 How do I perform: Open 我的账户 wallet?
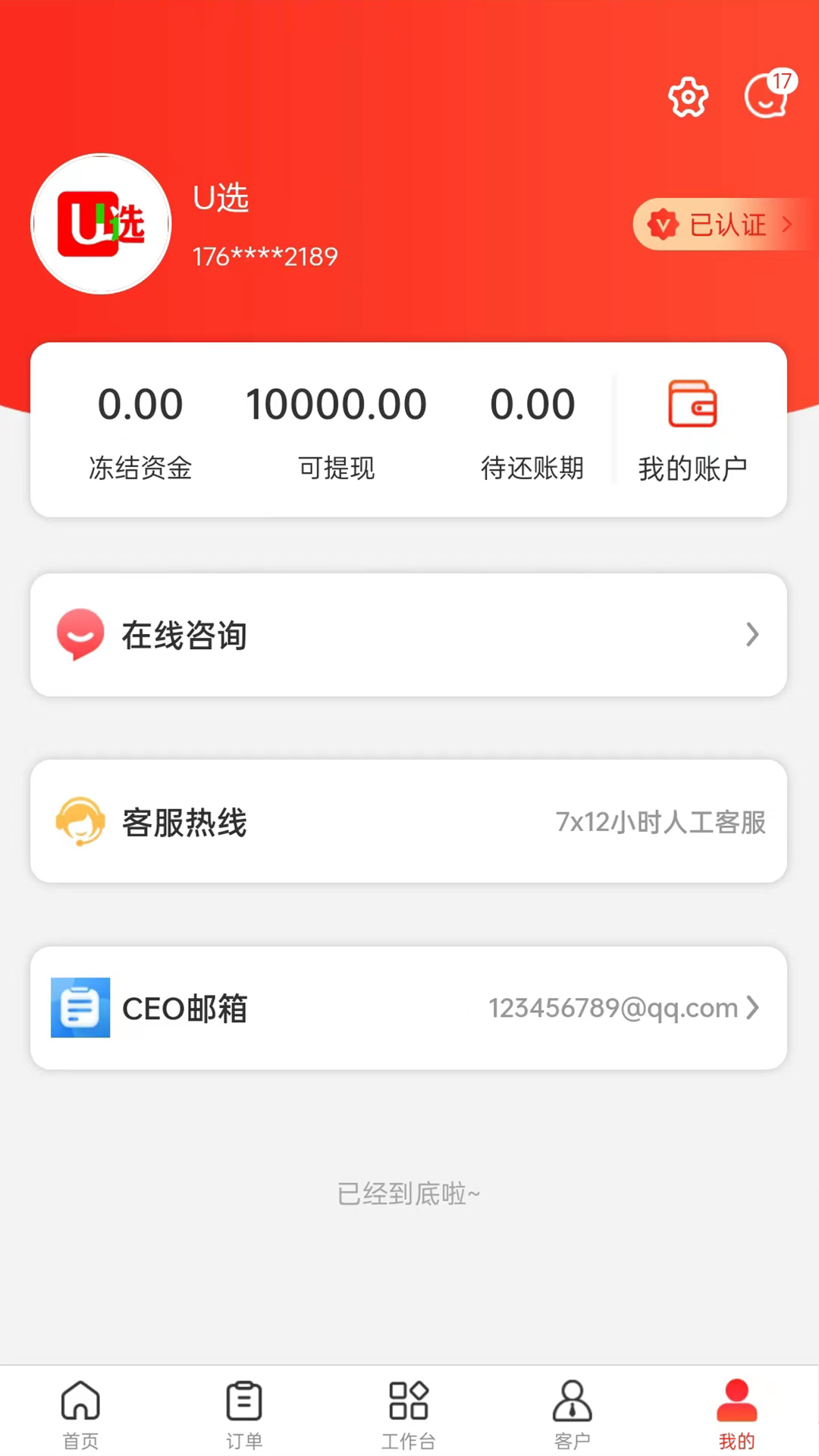tap(692, 430)
